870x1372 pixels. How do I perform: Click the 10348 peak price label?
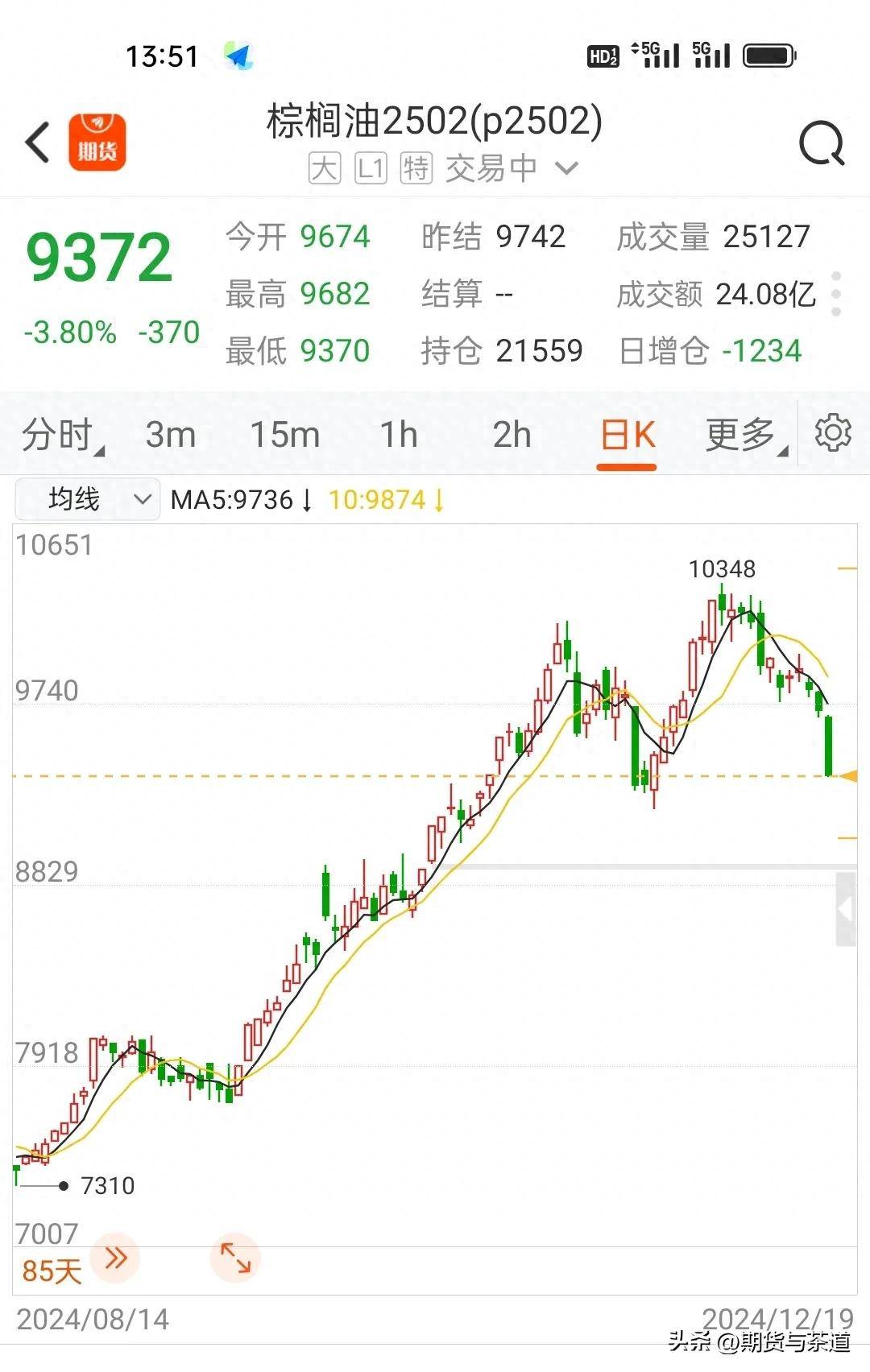[x=723, y=570]
